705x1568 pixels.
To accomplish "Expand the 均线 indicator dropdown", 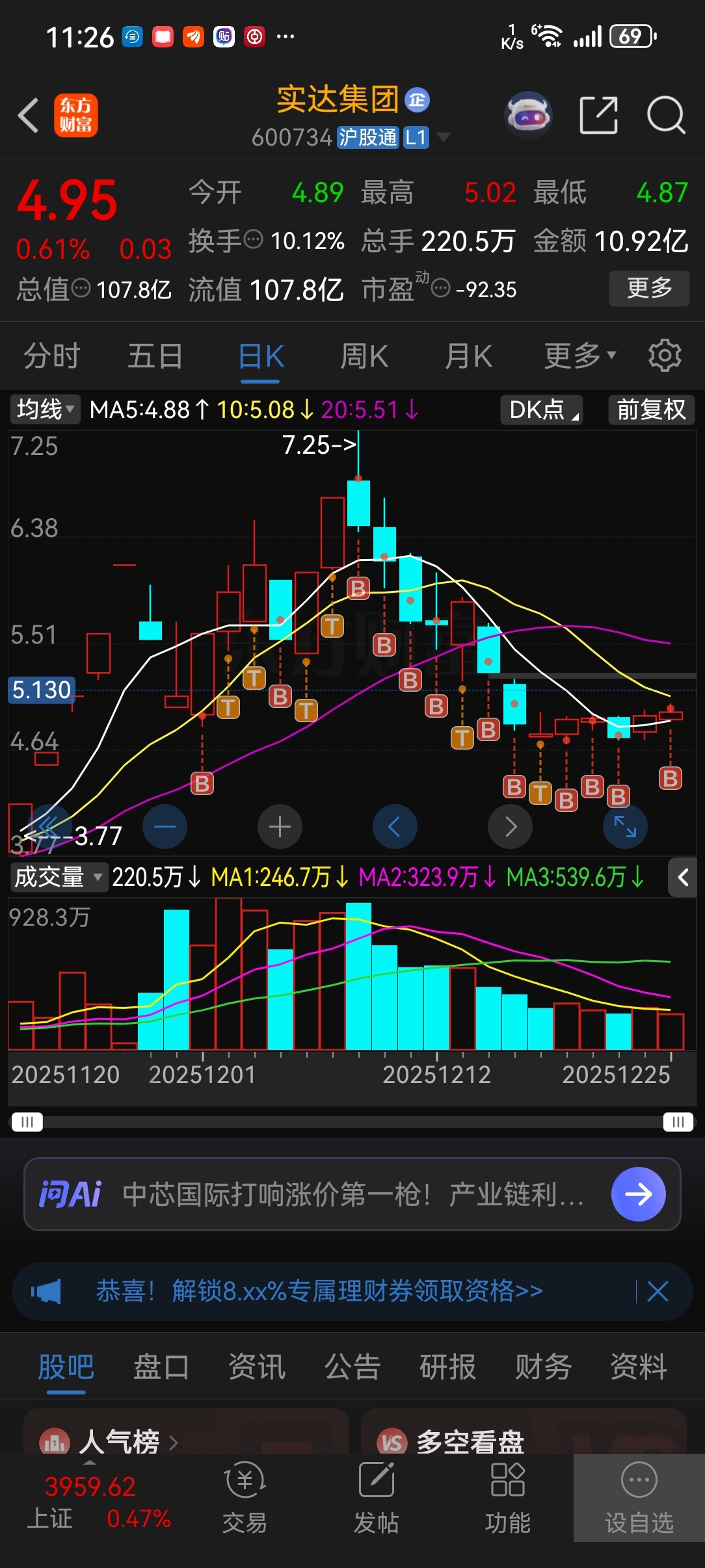I will [x=45, y=410].
